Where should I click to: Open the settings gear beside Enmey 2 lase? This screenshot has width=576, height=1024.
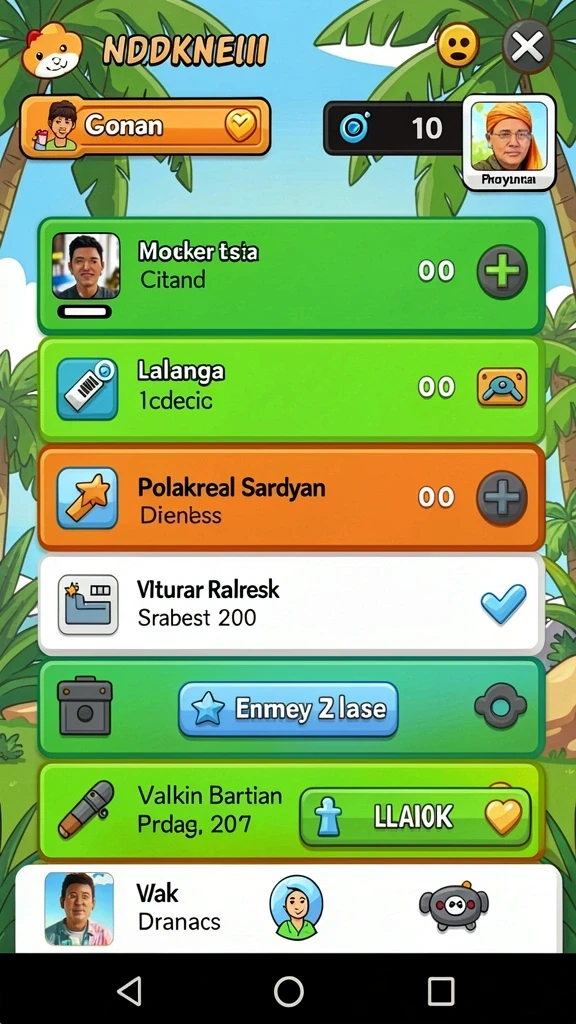(500, 706)
